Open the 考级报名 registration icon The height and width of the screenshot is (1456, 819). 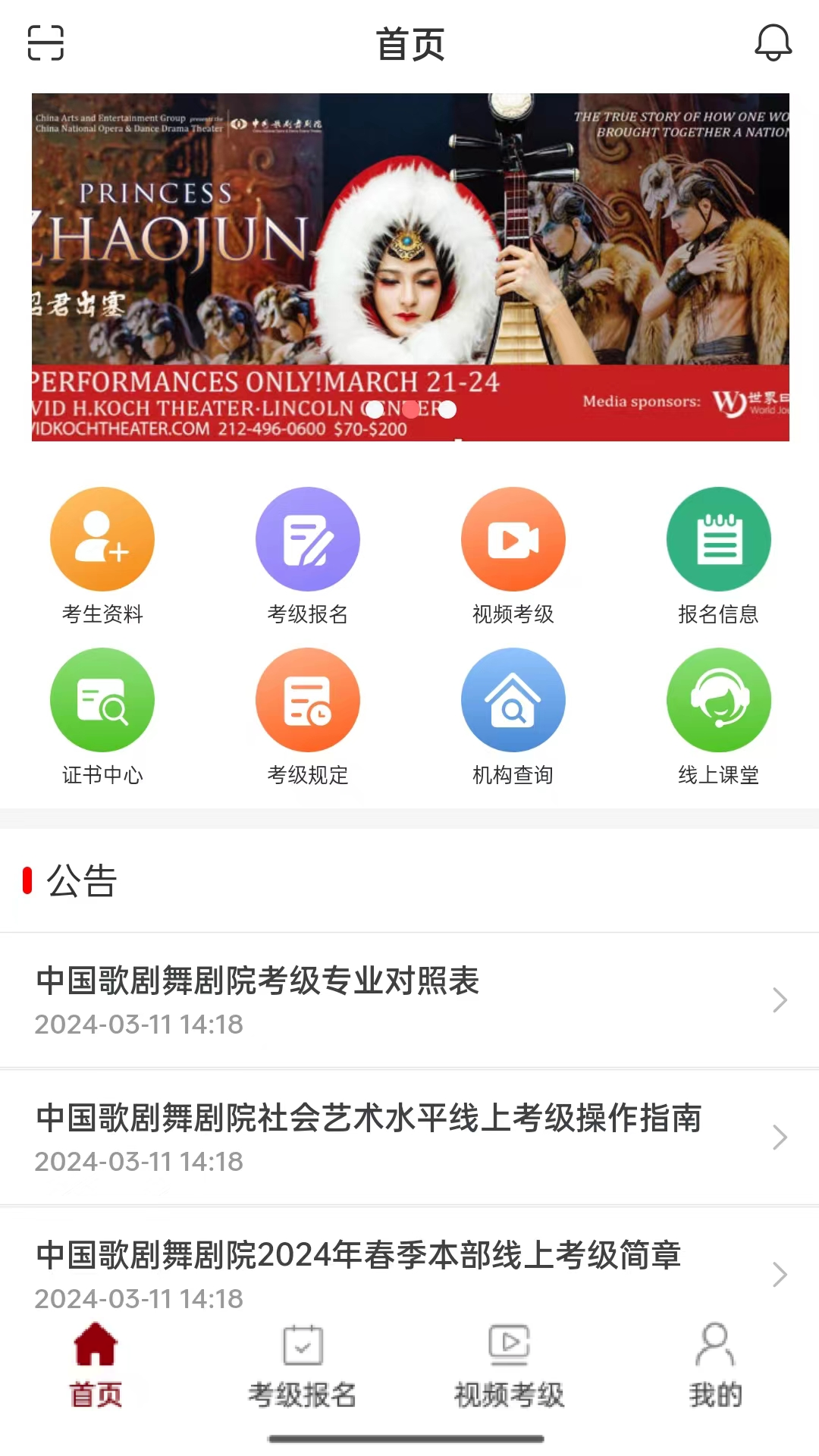(308, 538)
